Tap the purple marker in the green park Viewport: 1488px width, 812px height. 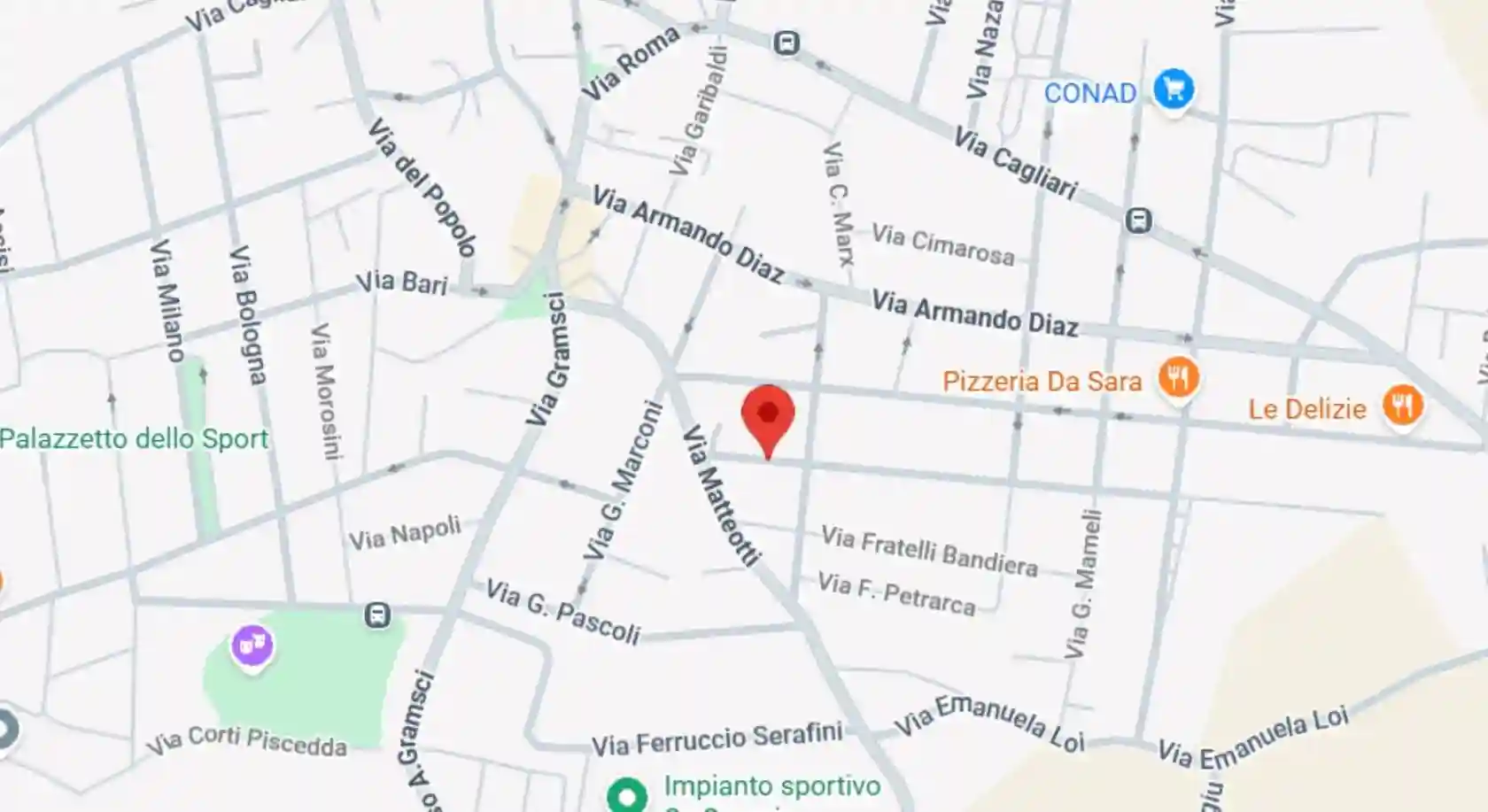point(252,646)
